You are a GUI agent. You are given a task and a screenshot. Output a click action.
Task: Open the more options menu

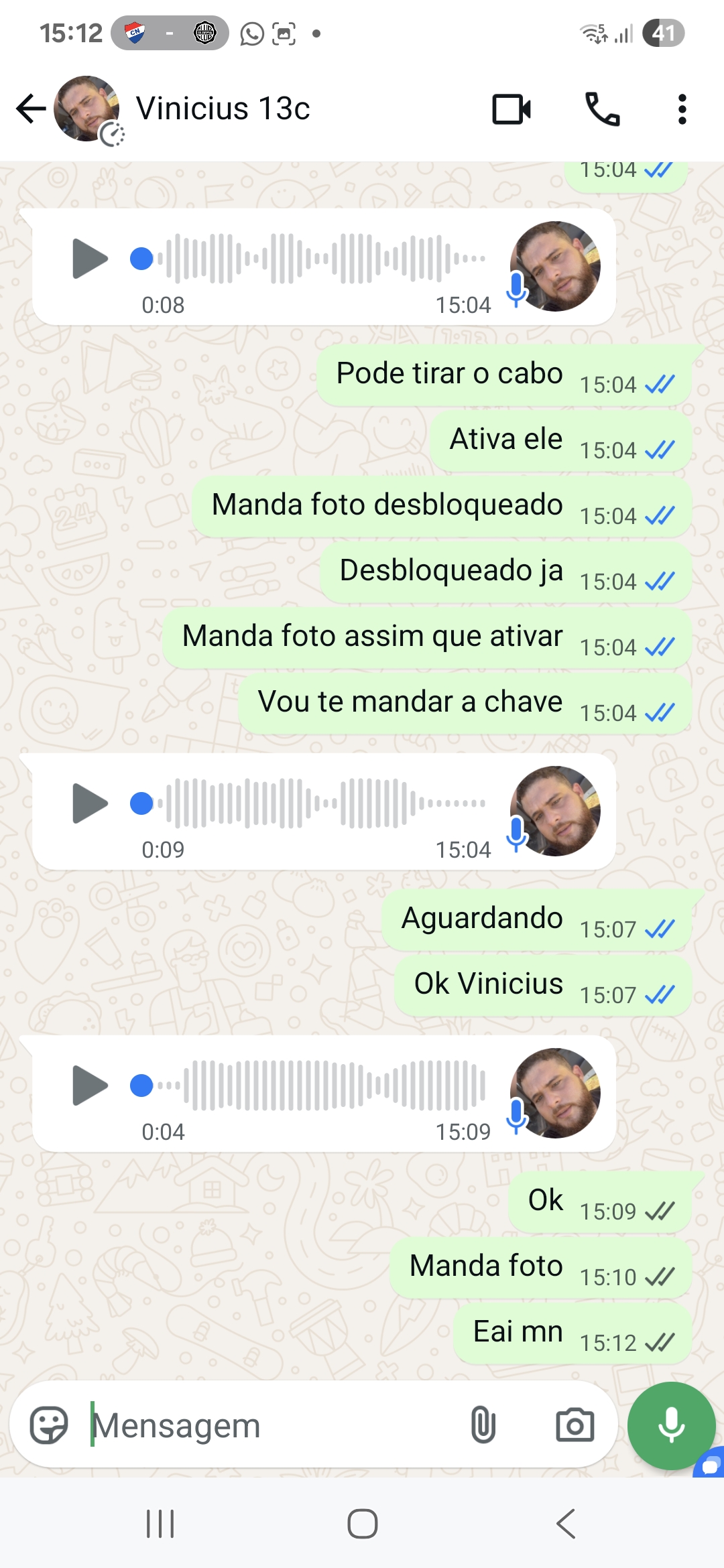(x=682, y=109)
